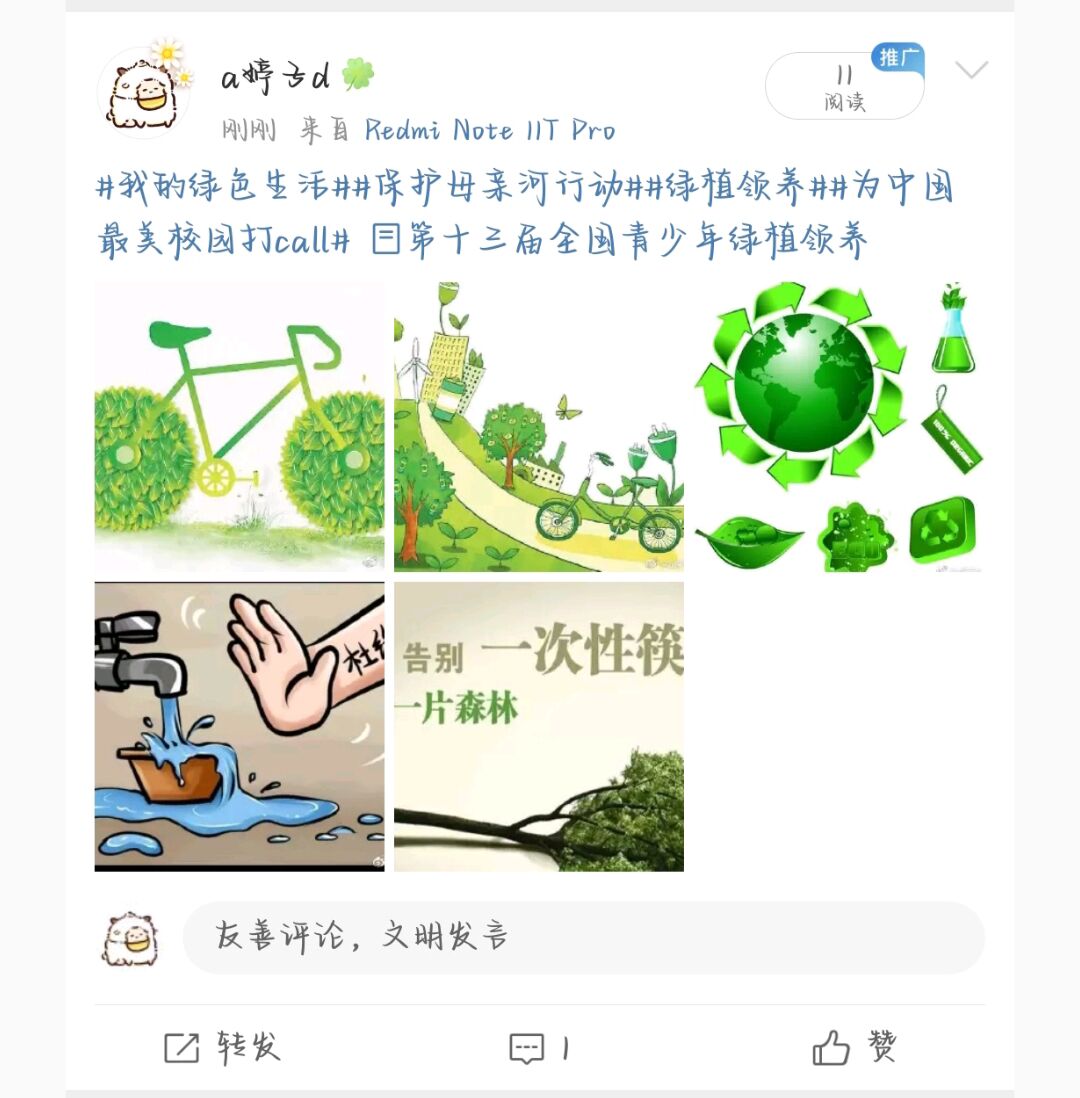The height and width of the screenshot is (1098, 1080).
Task: View the green leaf-wheel bicycle photo
Action: pyautogui.click(x=239, y=427)
